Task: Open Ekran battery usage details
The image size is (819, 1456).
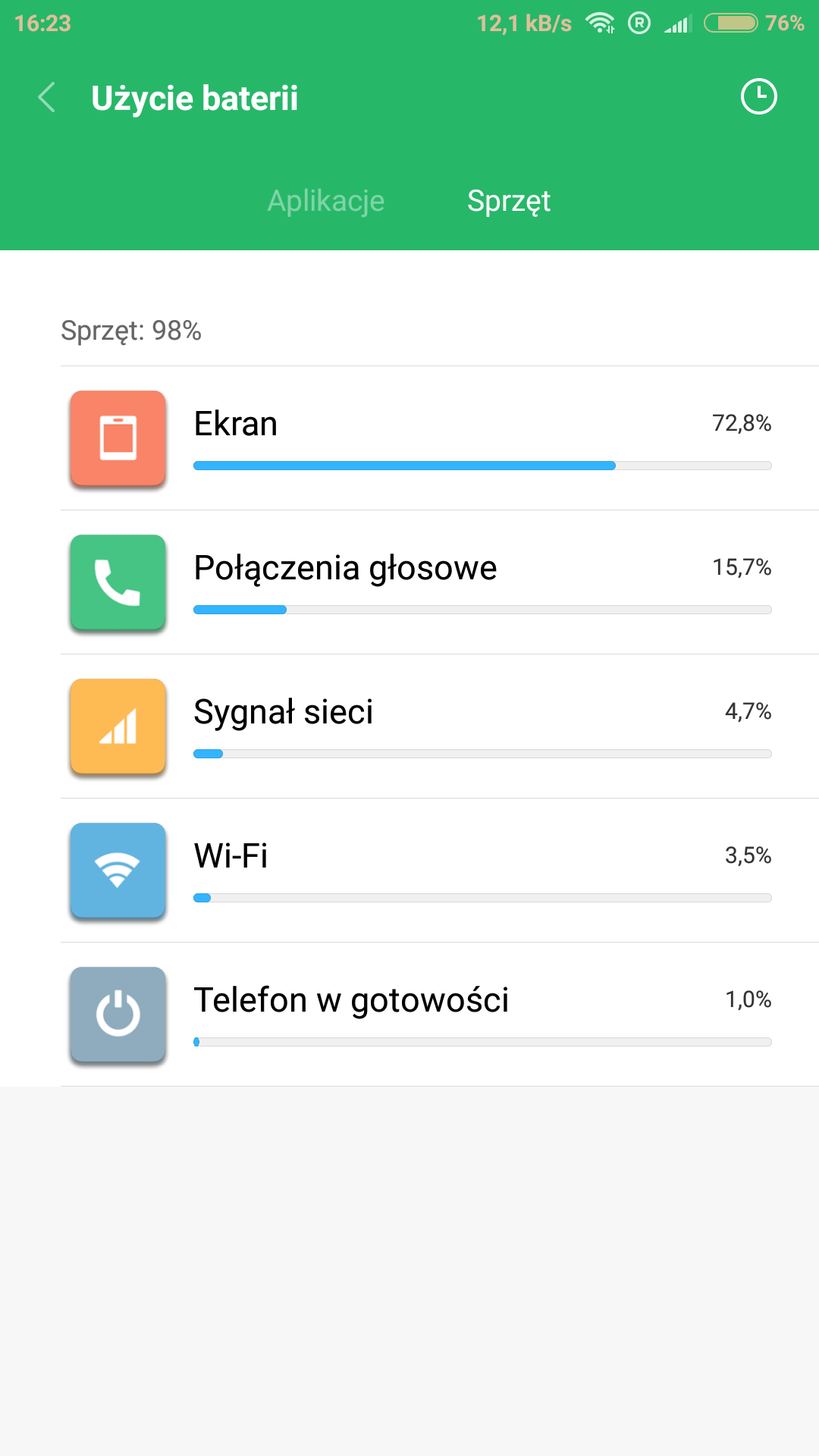Action: point(440,438)
